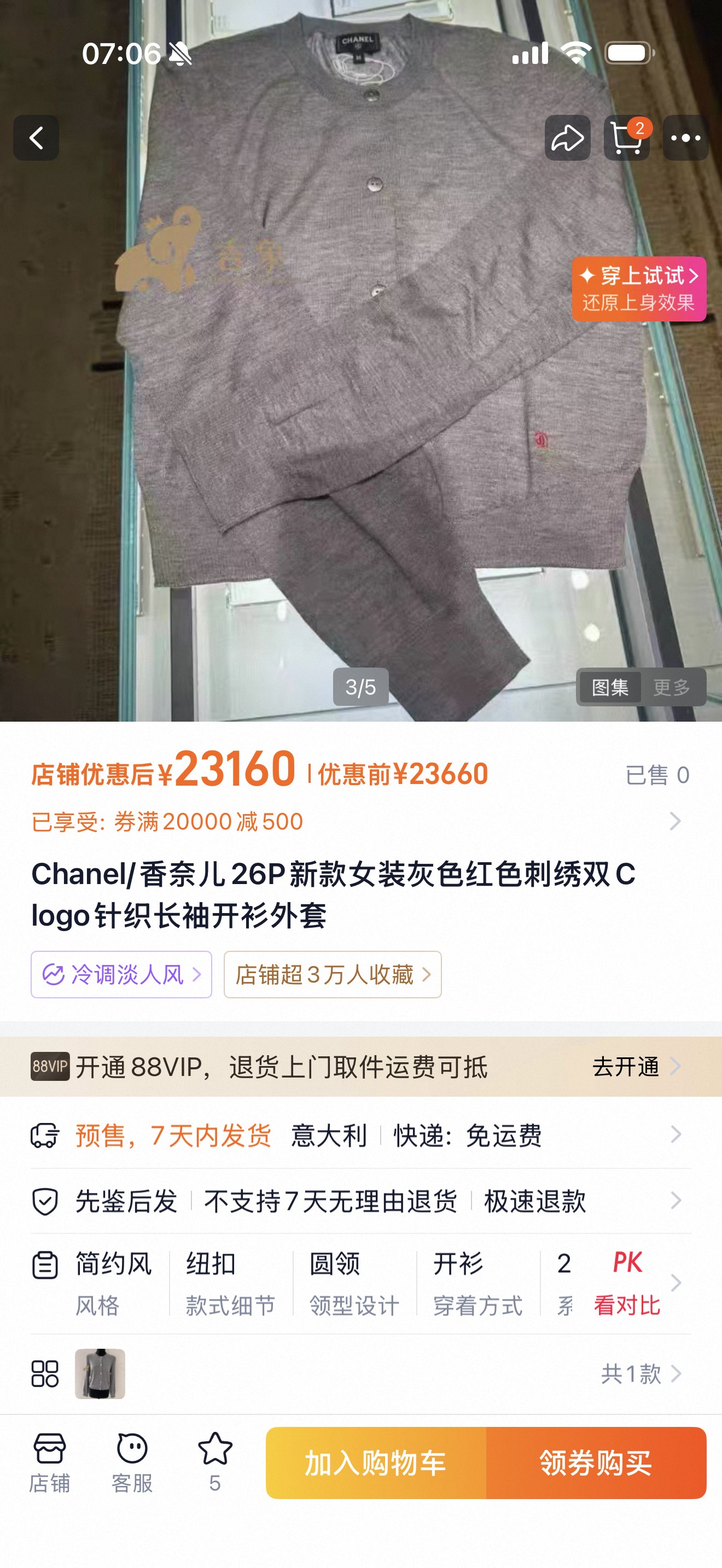
Task: Favorite the item with the star icon
Action: [215, 1462]
